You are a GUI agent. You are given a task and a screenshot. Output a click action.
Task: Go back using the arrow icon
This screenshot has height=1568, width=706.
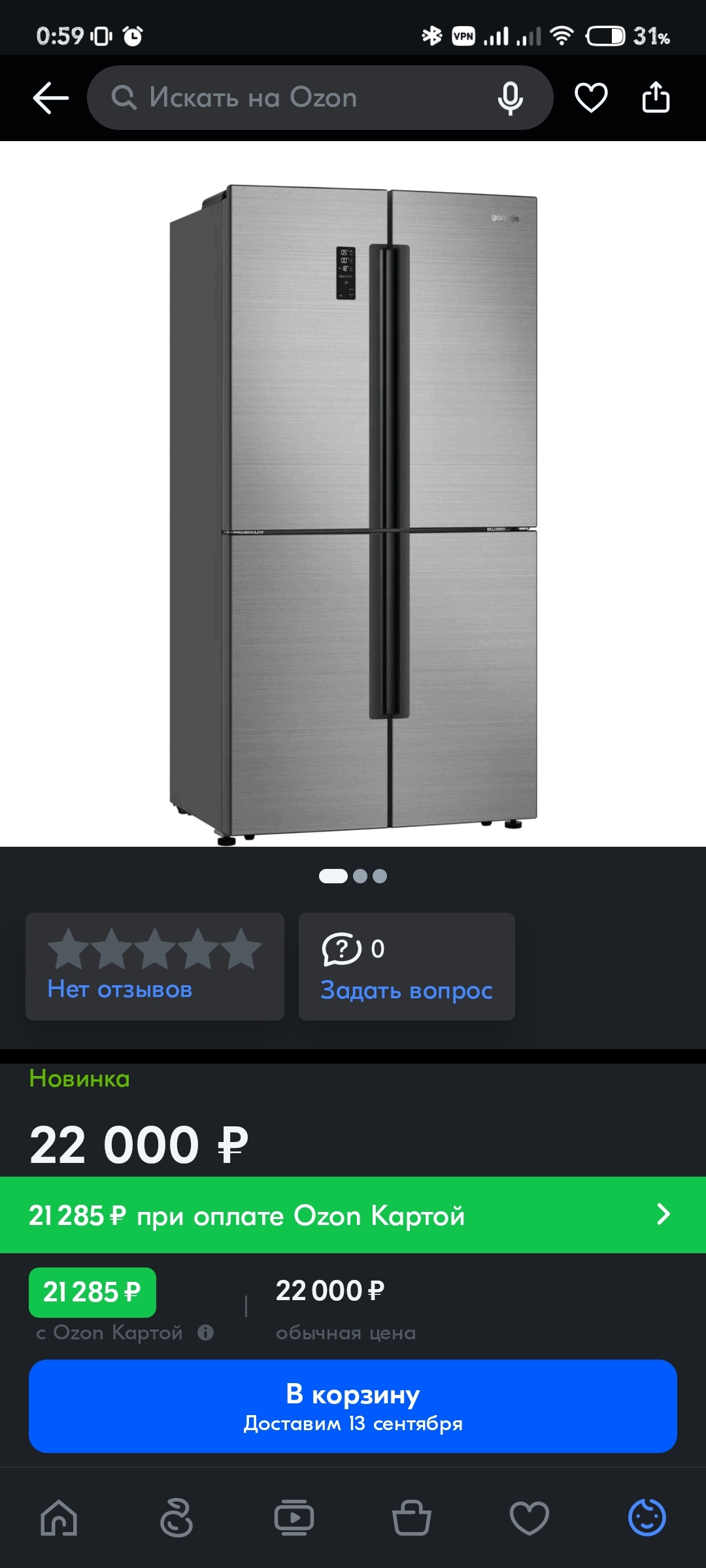click(51, 98)
